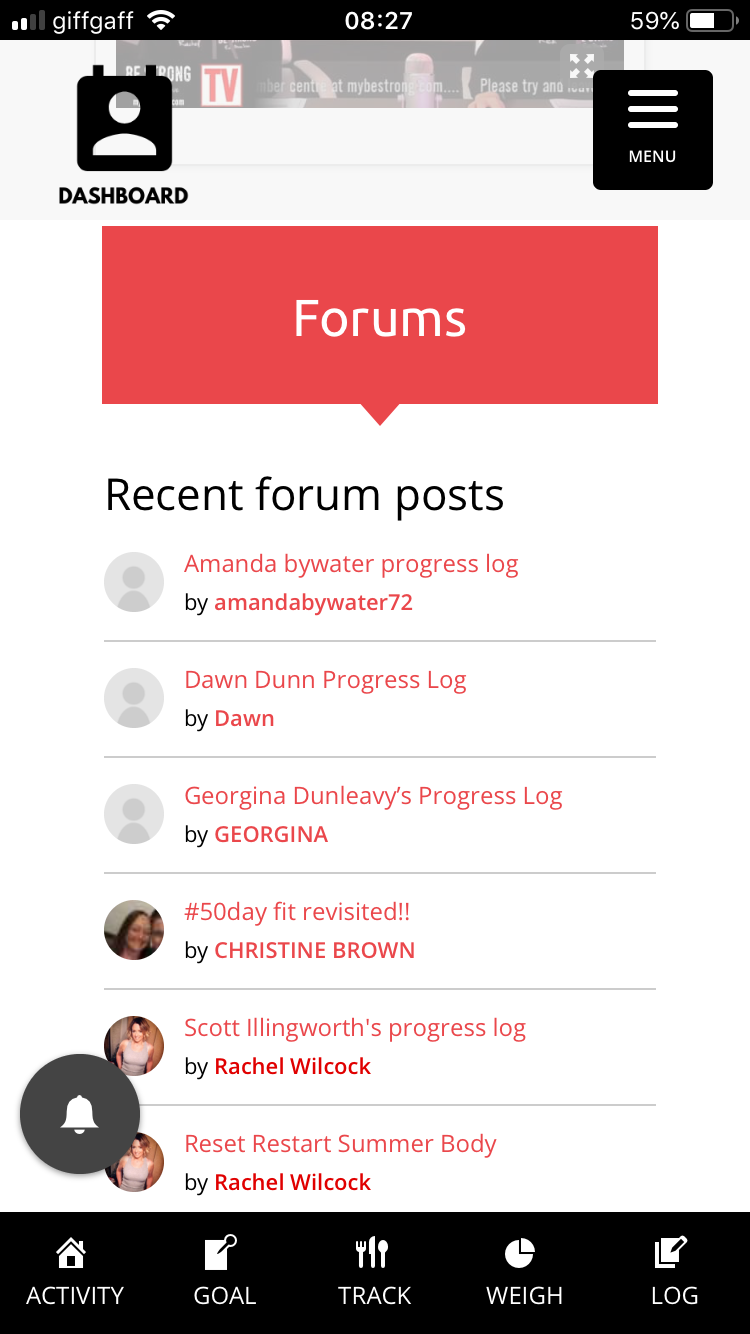Viewport: 750px width, 1334px height.
Task: Expand the video to fullscreen
Action: (x=582, y=66)
